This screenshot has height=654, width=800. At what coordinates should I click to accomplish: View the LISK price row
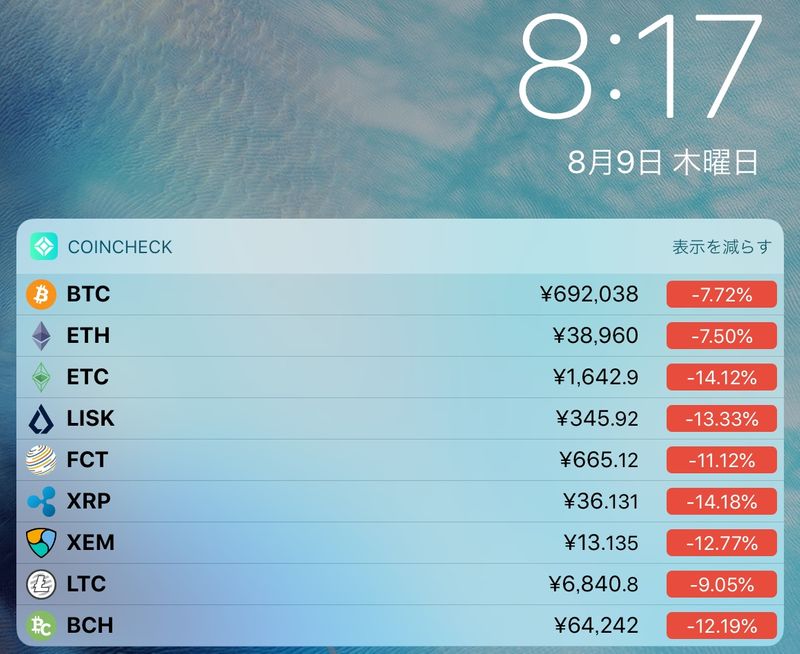(400, 418)
